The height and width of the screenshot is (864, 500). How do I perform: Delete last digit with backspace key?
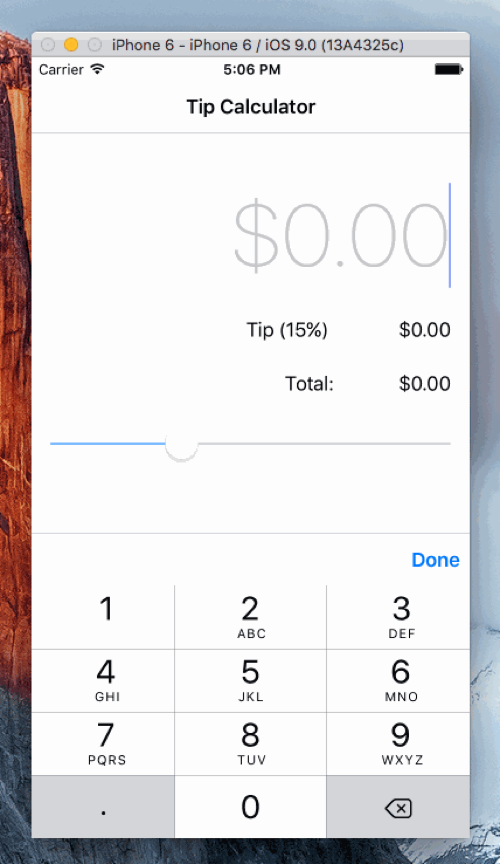coord(399,807)
